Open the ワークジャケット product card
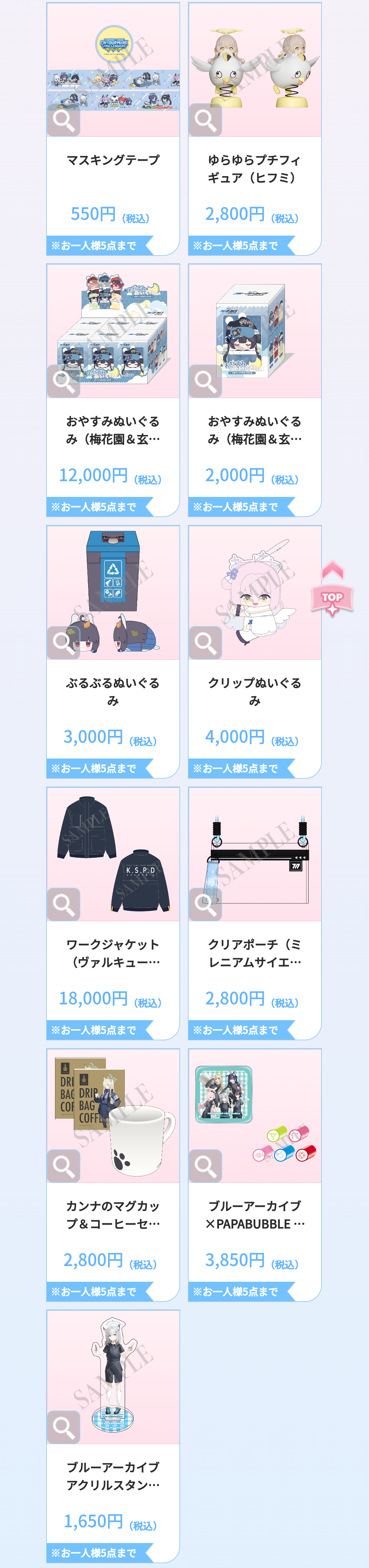 click(113, 953)
